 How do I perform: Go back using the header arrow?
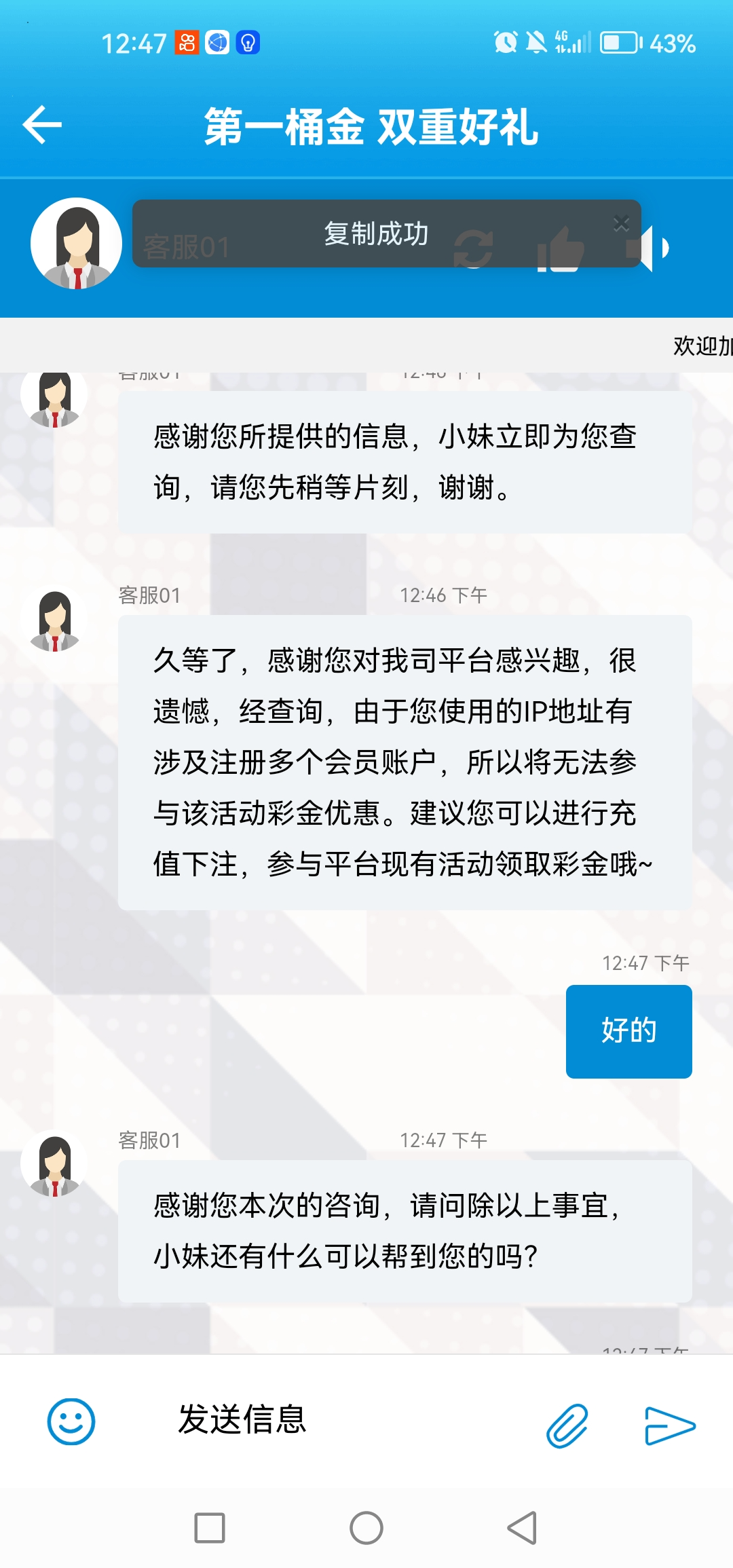tap(42, 125)
